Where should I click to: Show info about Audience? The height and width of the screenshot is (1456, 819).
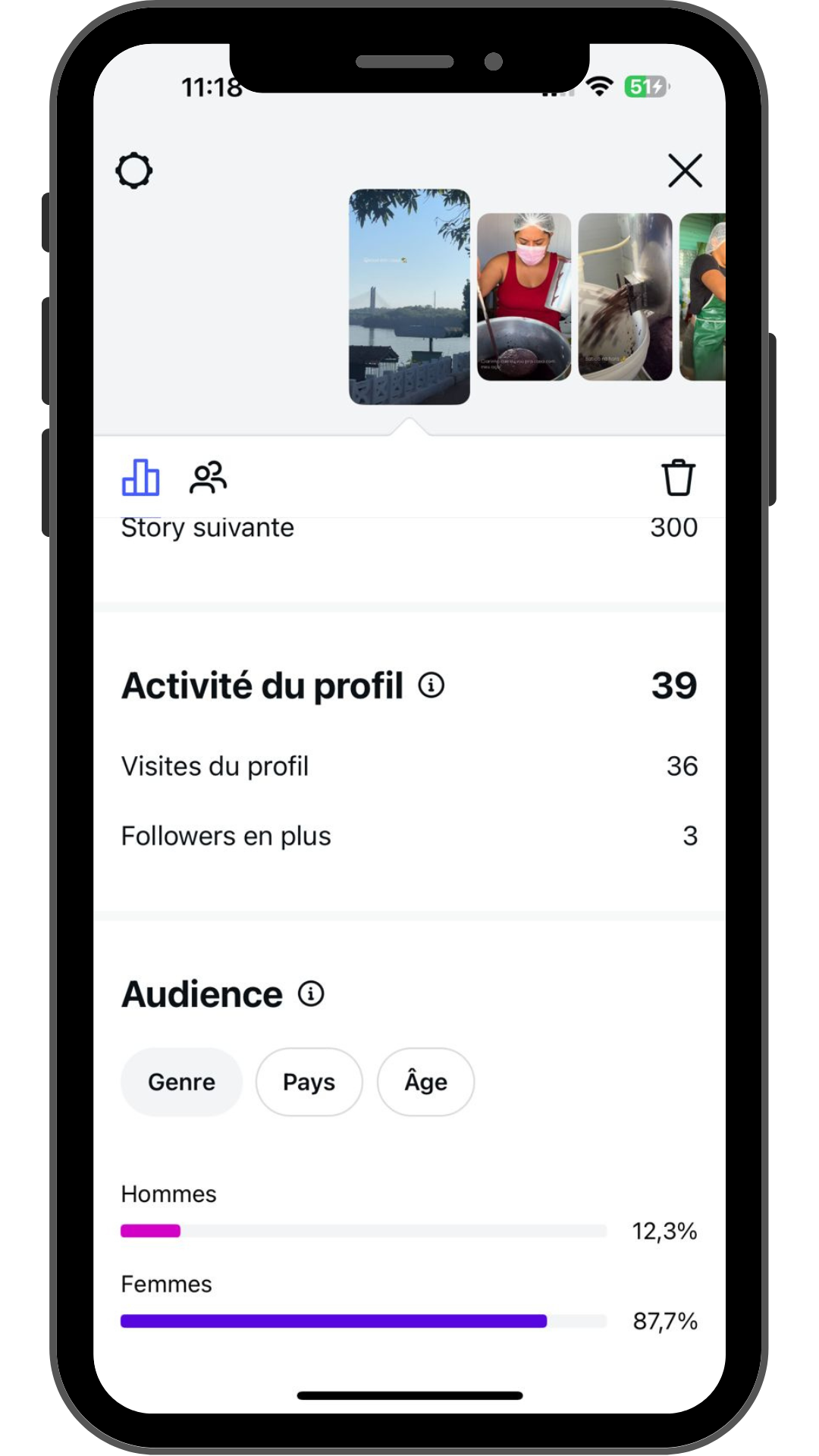tap(311, 993)
